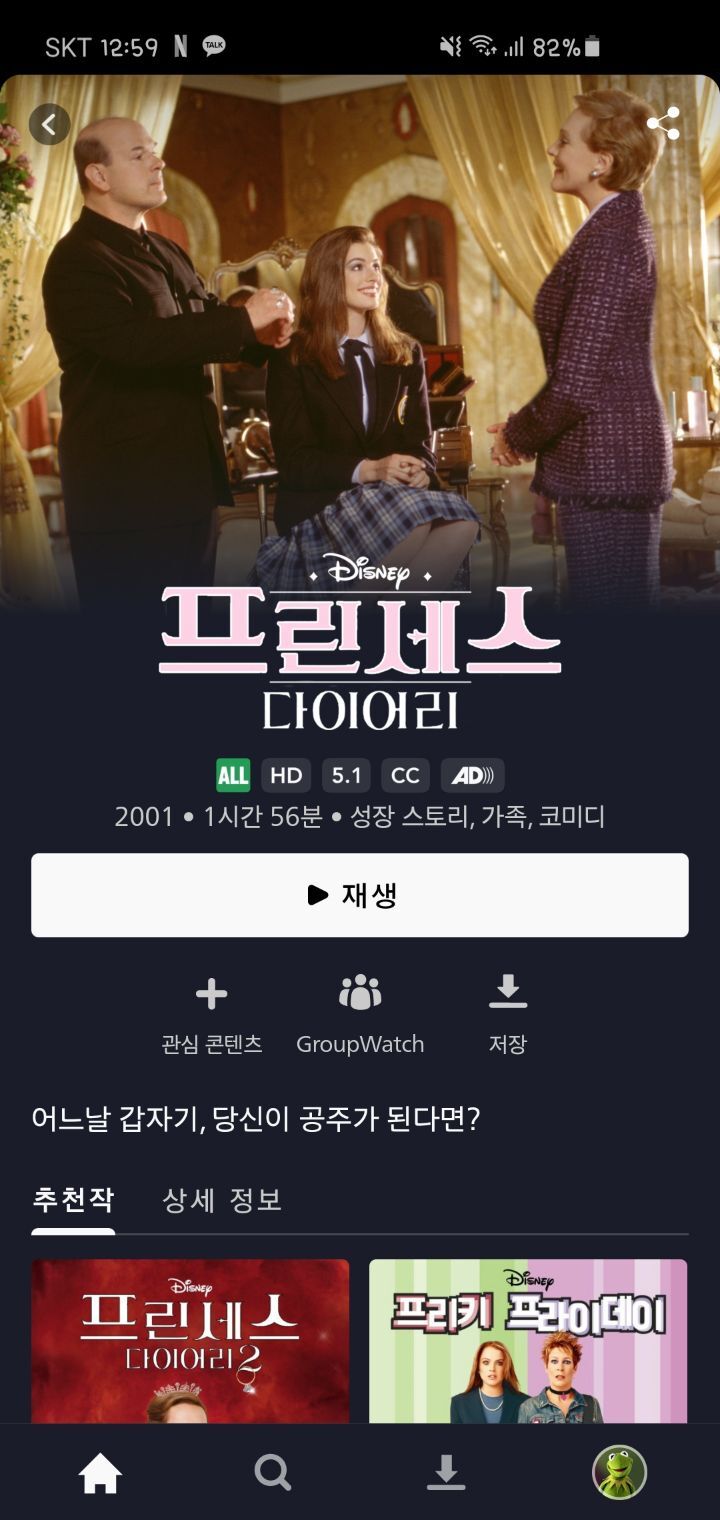Open the 프리키 프라이데이 recommendation

point(528,1341)
